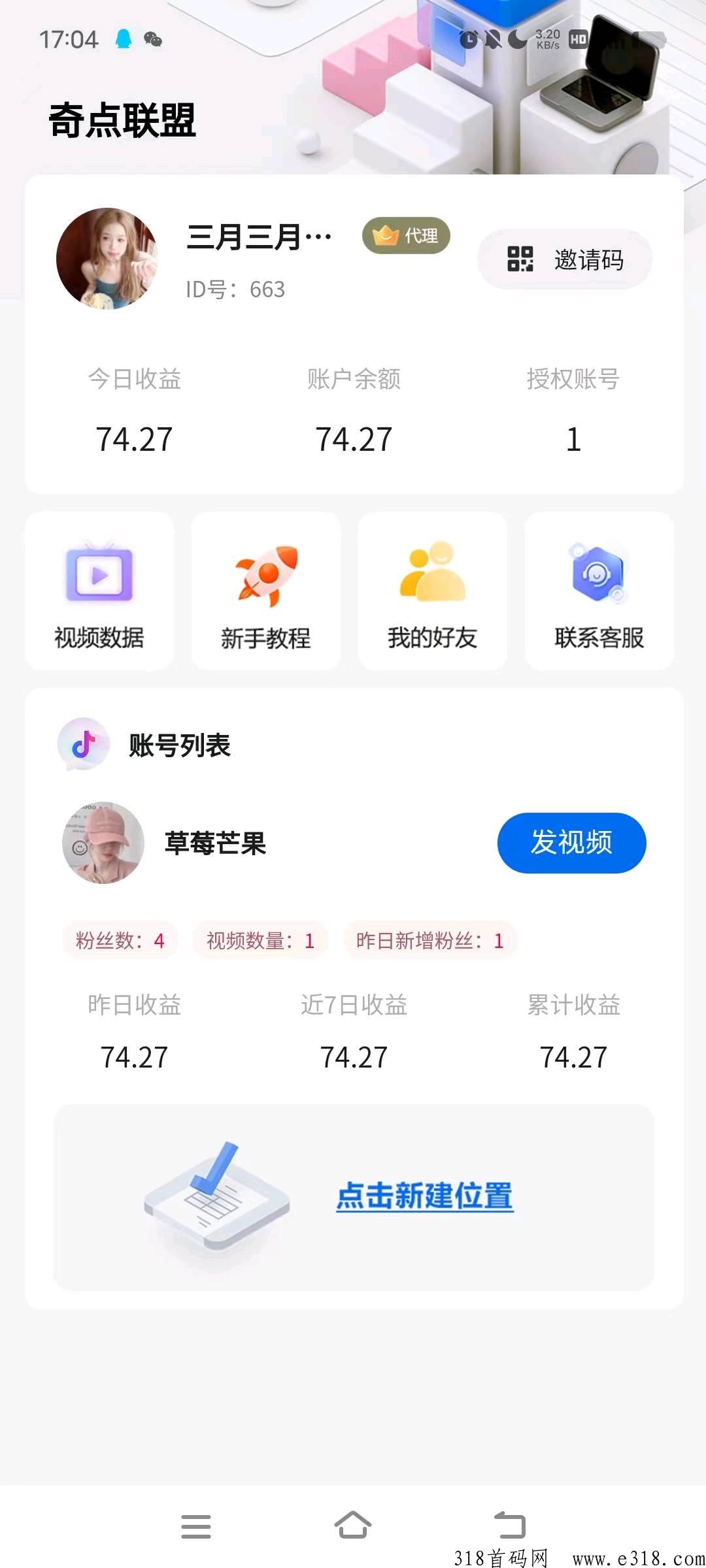The width and height of the screenshot is (706, 1568).
Task: Tap the 代理 agent badge toggle
Action: pos(405,237)
